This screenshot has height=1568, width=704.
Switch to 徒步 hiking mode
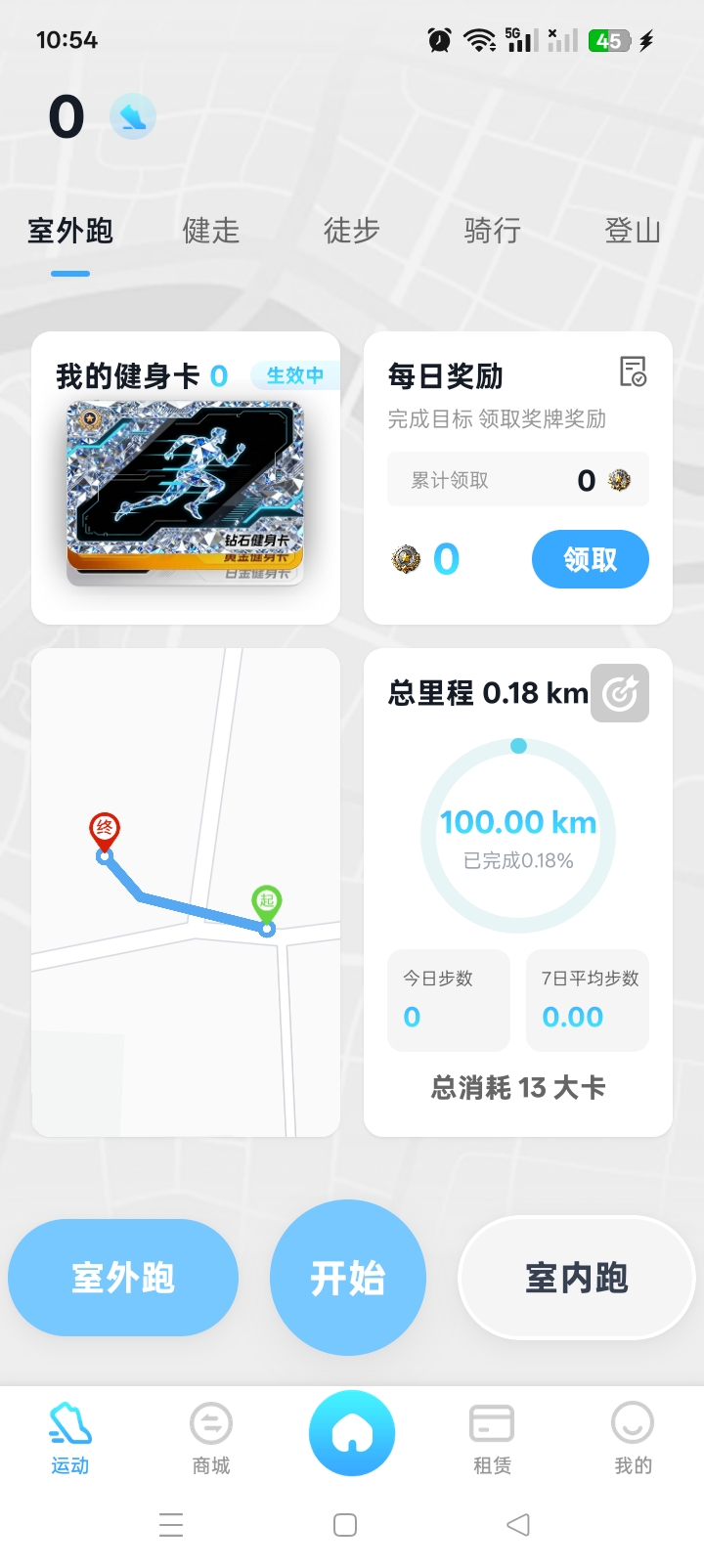tap(351, 232)
